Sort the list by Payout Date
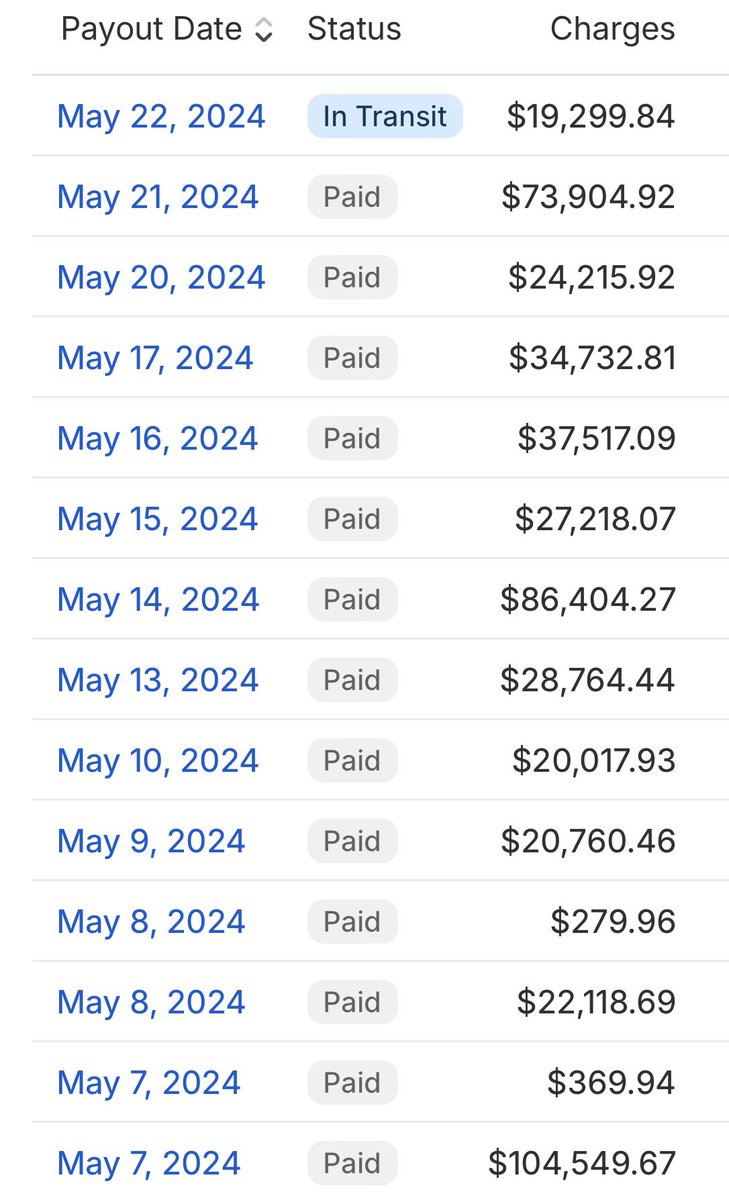Image resolution: width=729 pixels, height=1200 pixels. (x=263, y=31)
